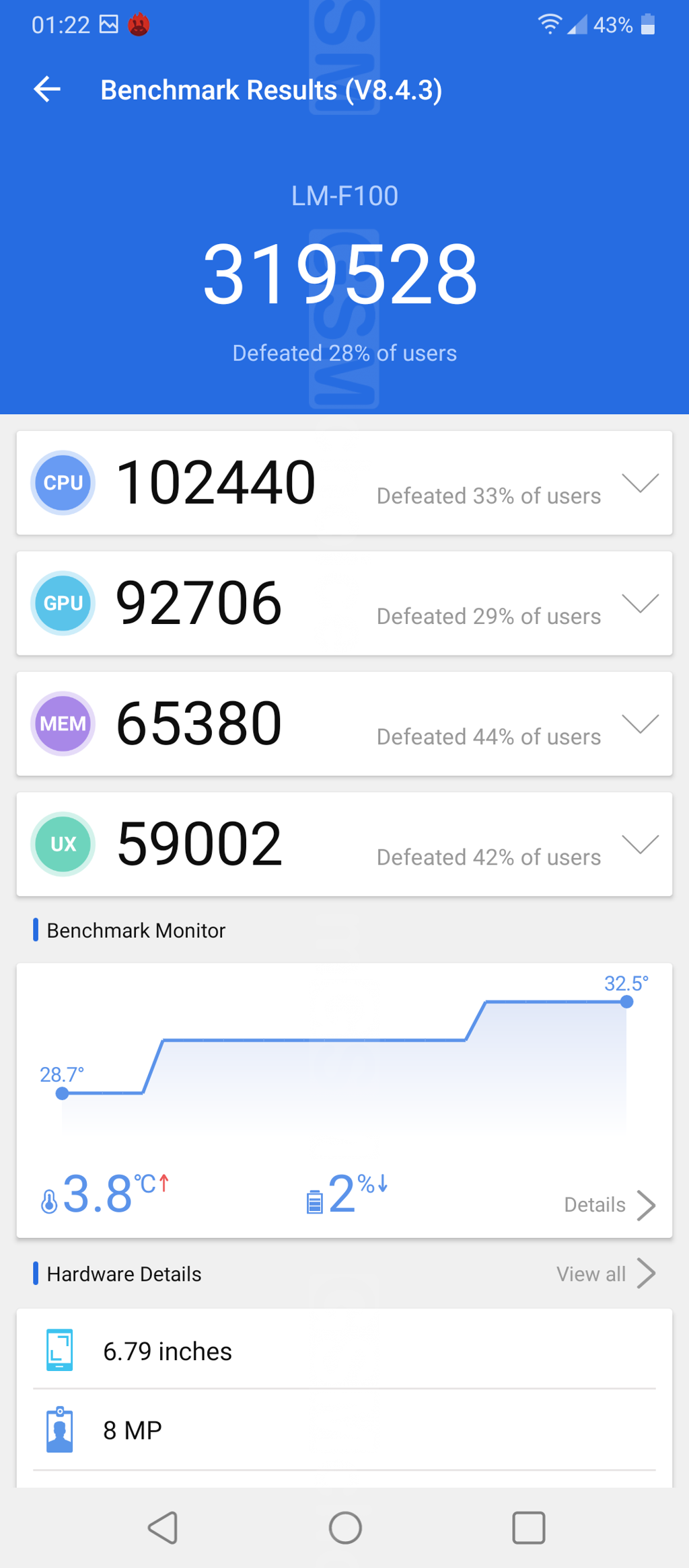Go back from Benchmark Results
This screenshot has width=689, height=1568.
pos(47,89)
